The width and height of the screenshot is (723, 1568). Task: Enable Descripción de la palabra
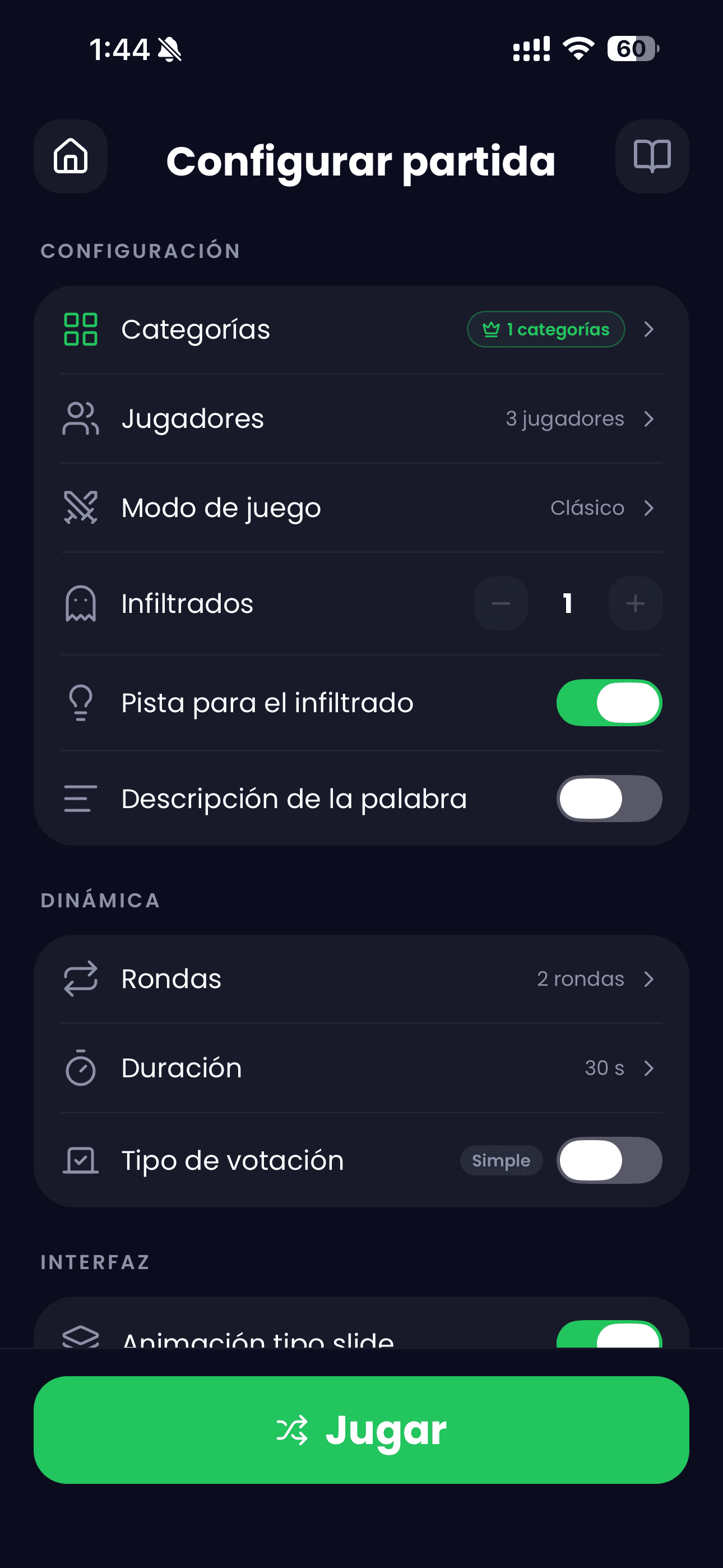[609, 799]
